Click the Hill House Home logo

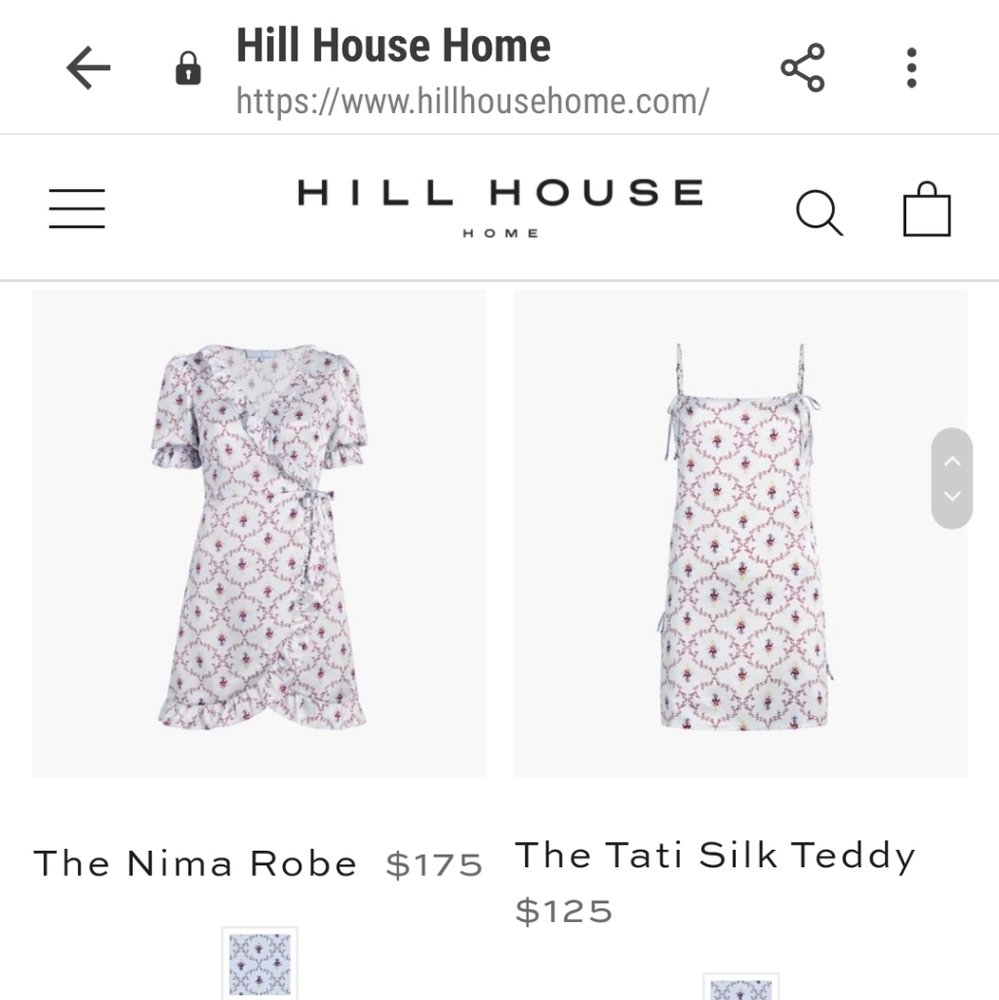click(499, 206)
